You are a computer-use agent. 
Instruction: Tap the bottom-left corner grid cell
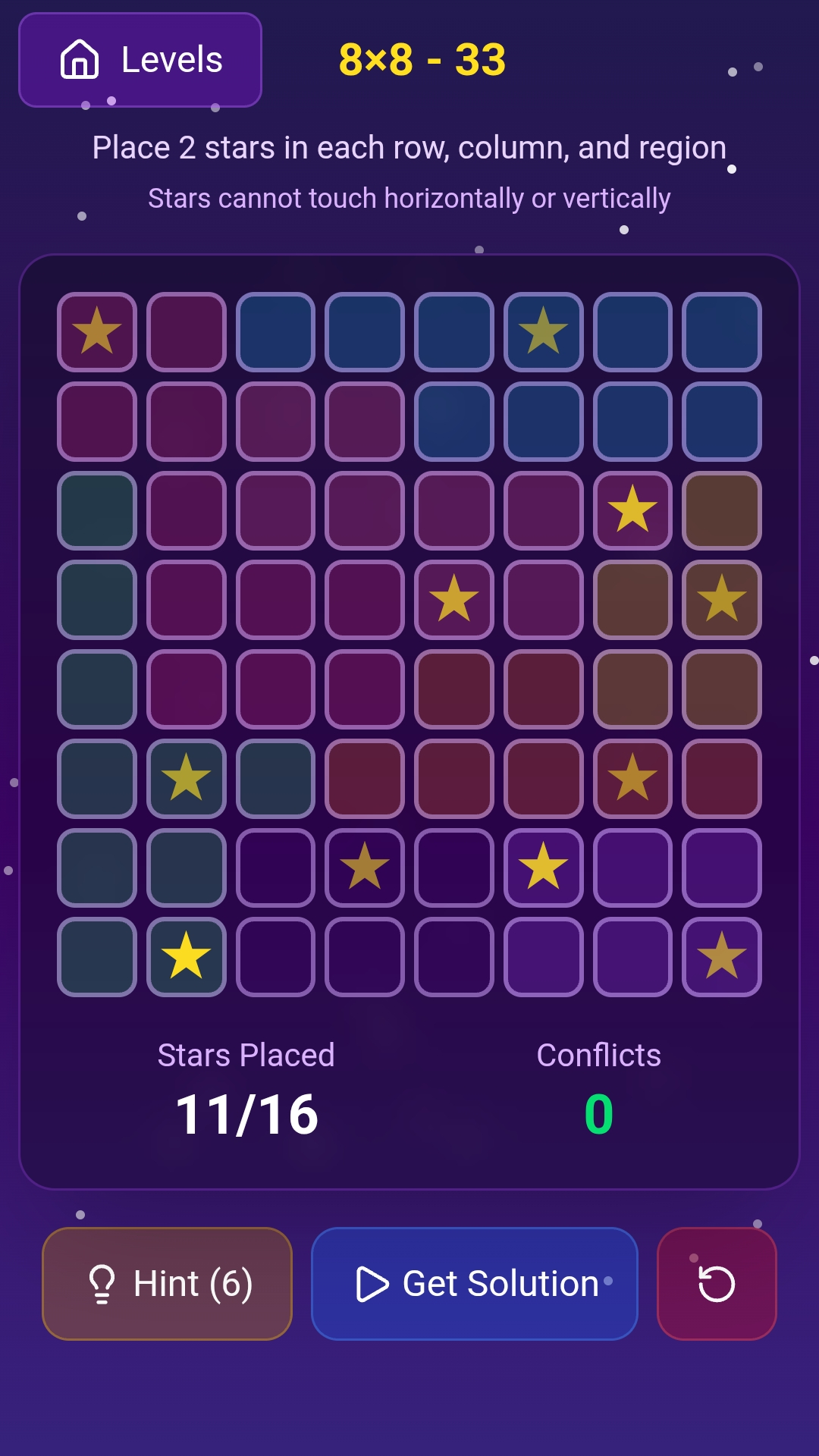pos(97,956)
